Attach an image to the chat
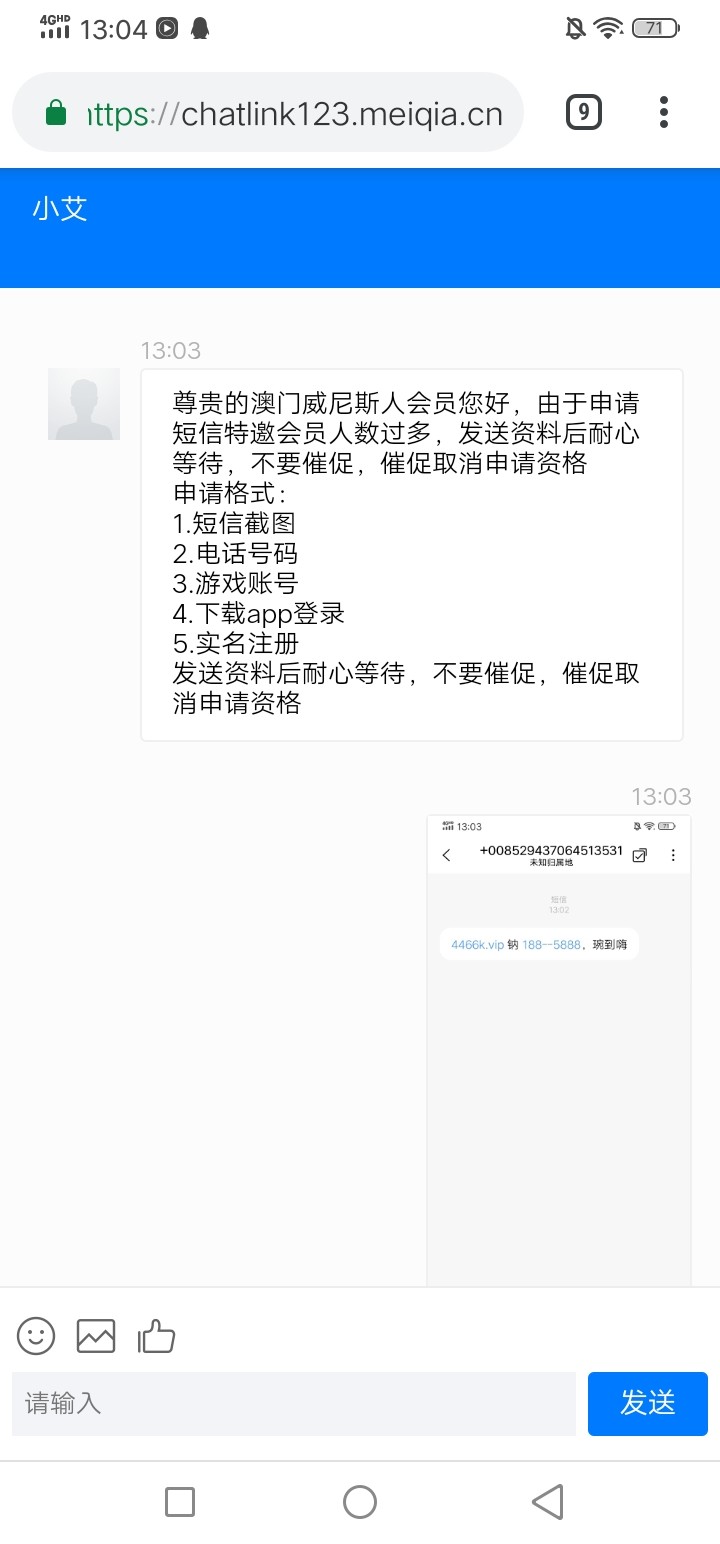720x1544 pixels. click(x=96, y=1336)
